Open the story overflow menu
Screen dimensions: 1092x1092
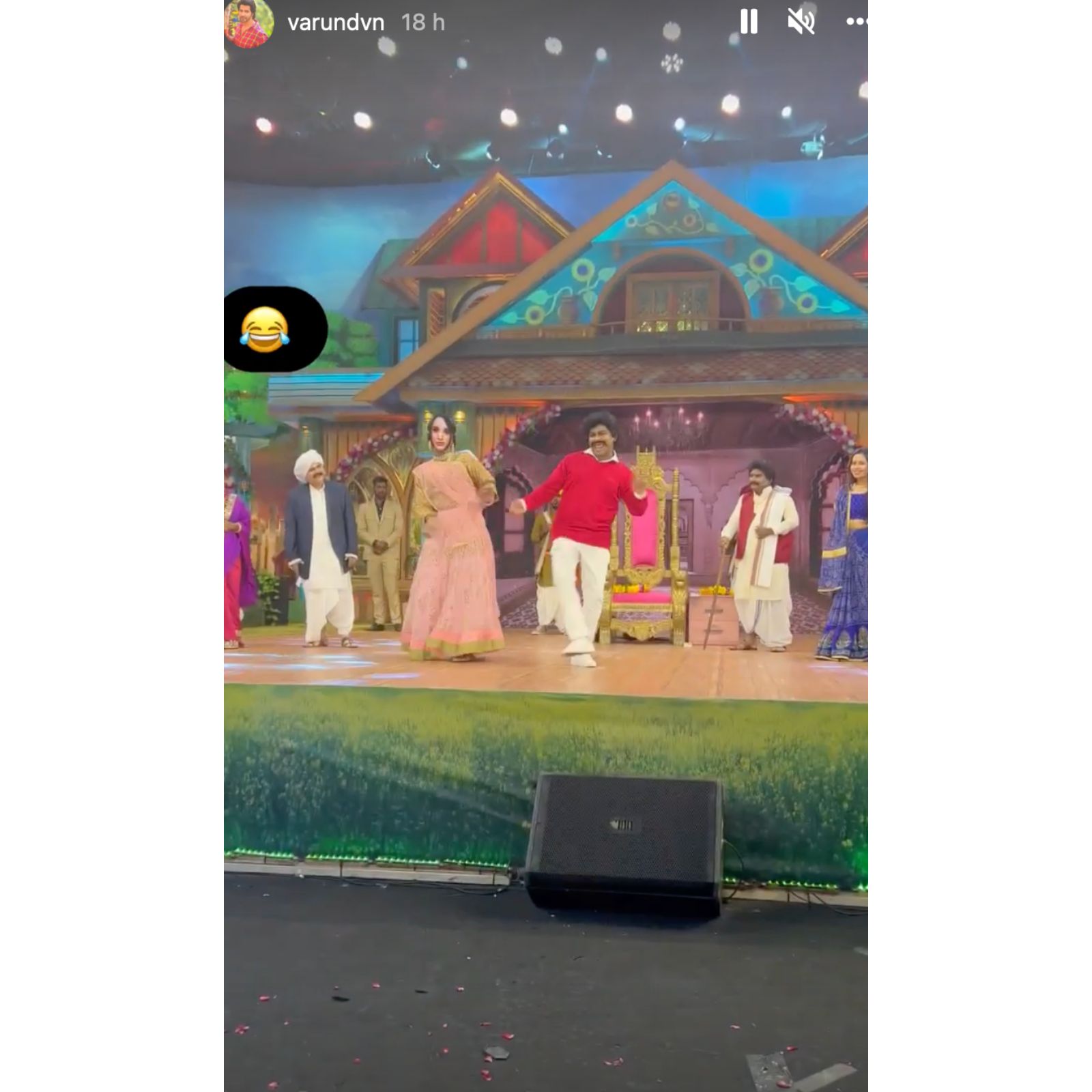(856, 22)
